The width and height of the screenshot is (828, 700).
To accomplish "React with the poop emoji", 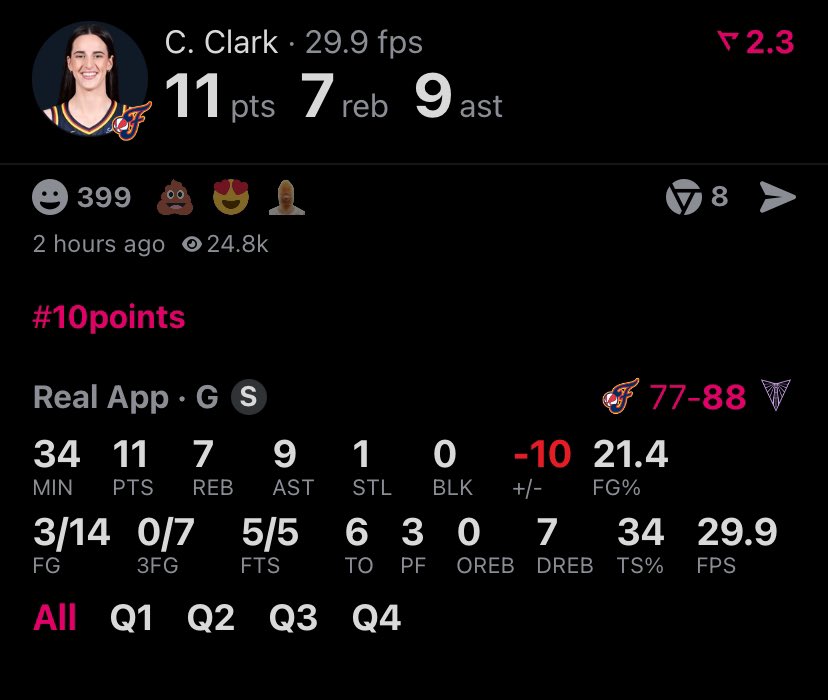I will click(173, 198).
